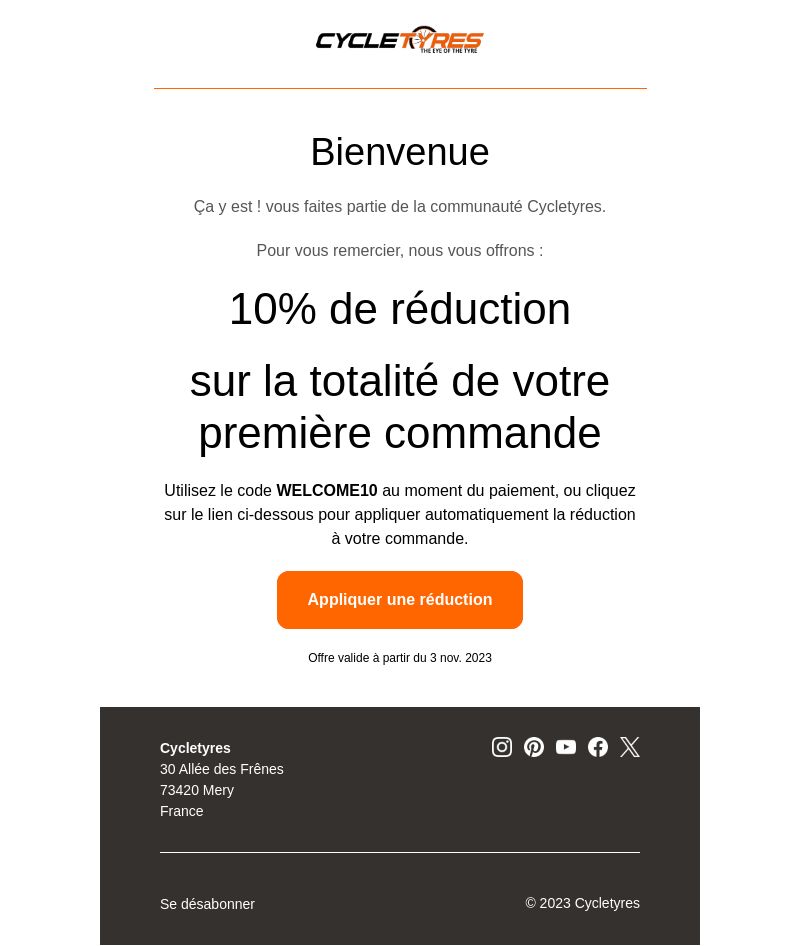This screenshot has height=946, width=800.
Task: Open the Cycletyres YouTube channel
Action: 566,747
